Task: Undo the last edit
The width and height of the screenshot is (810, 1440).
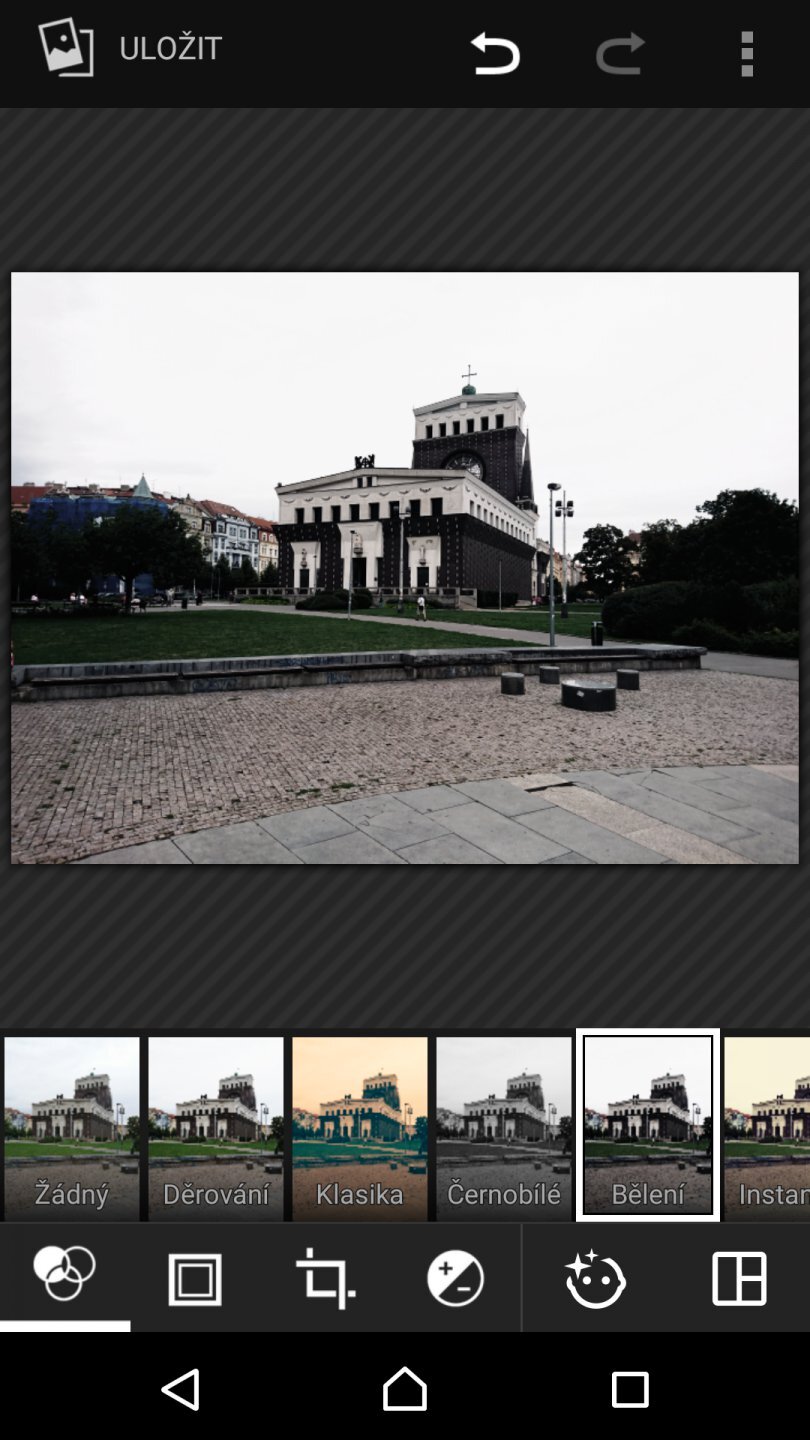Action: tap(495, 53)
